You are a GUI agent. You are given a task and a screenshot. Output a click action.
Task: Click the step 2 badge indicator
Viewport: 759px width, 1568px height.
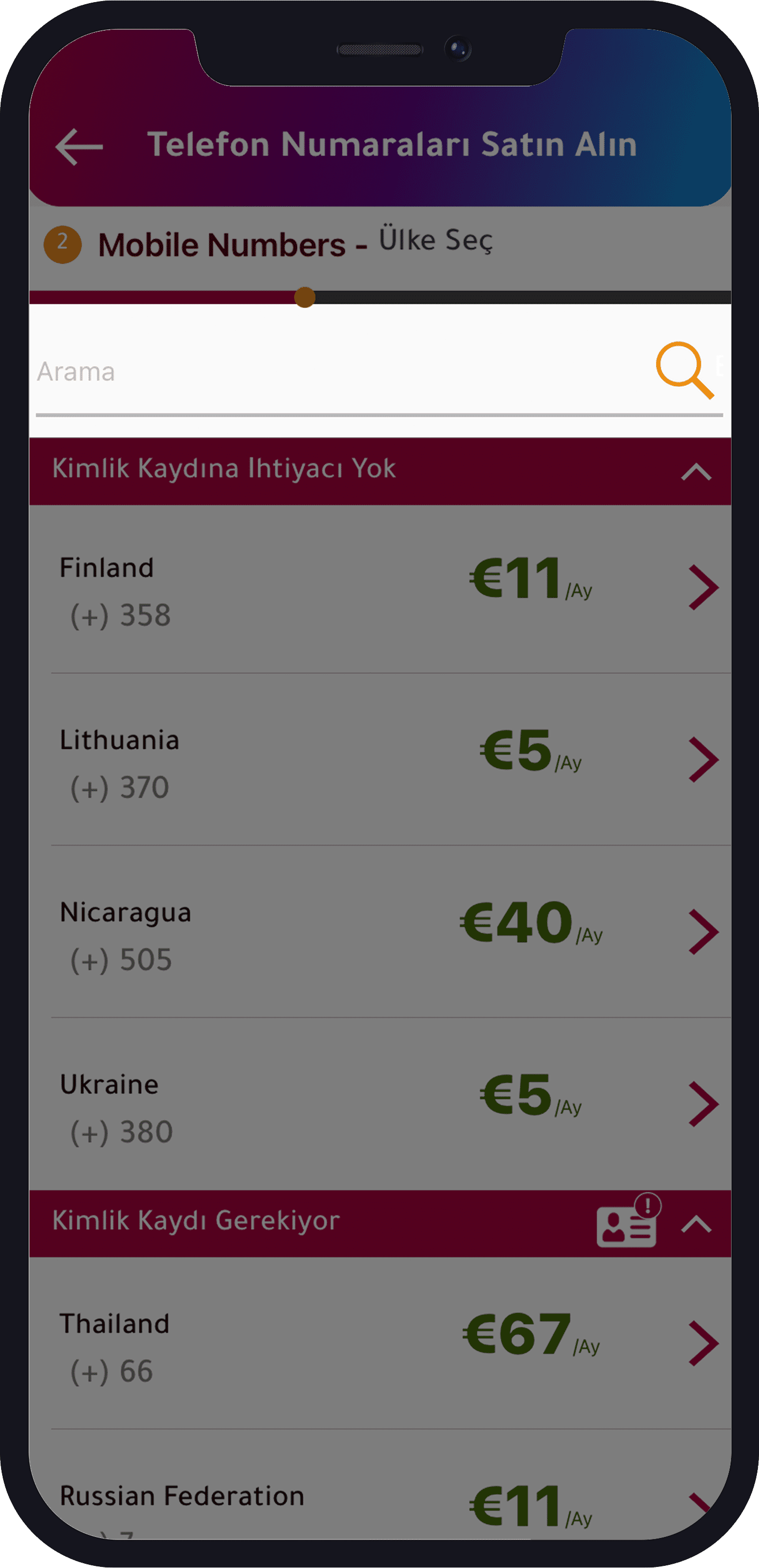pos(62,243)
